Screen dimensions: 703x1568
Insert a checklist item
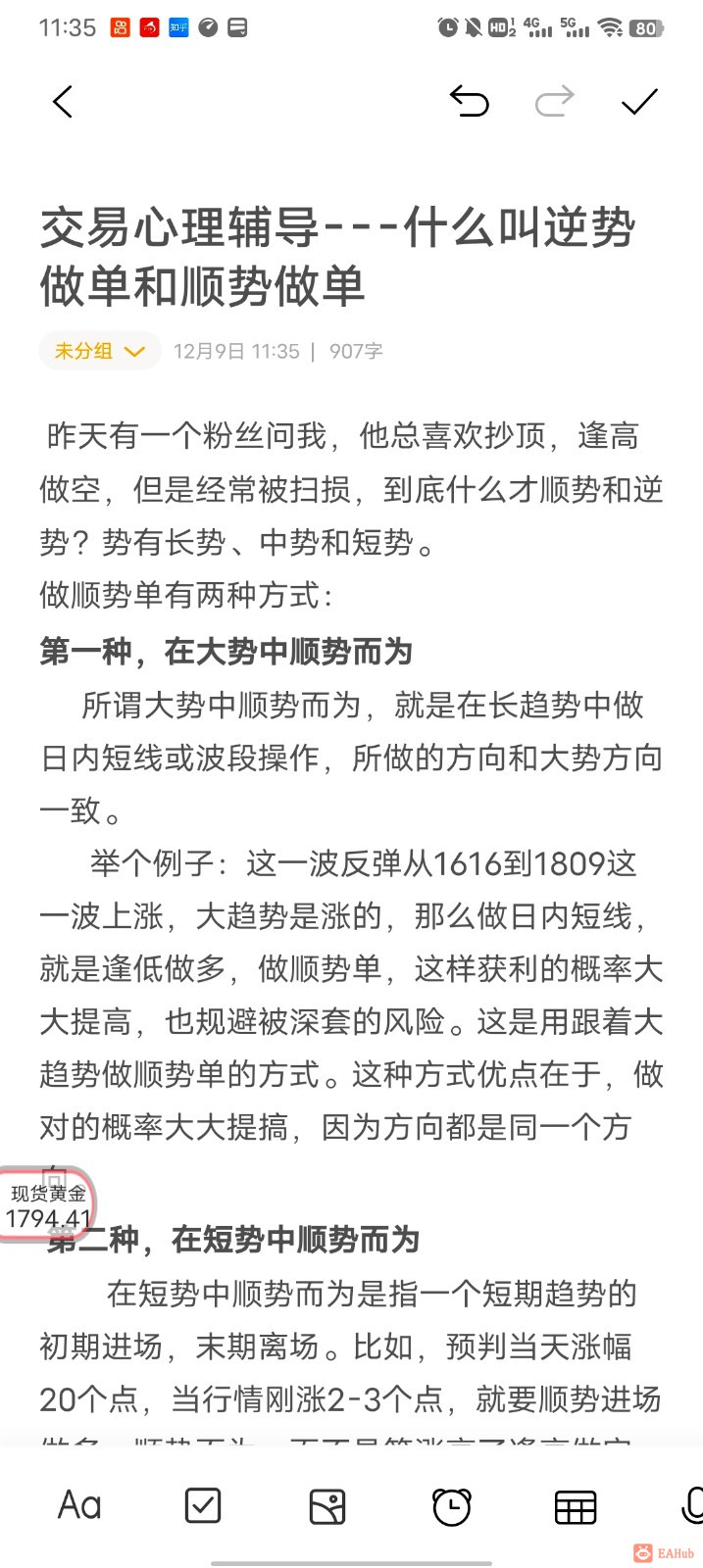(203, 1505)
